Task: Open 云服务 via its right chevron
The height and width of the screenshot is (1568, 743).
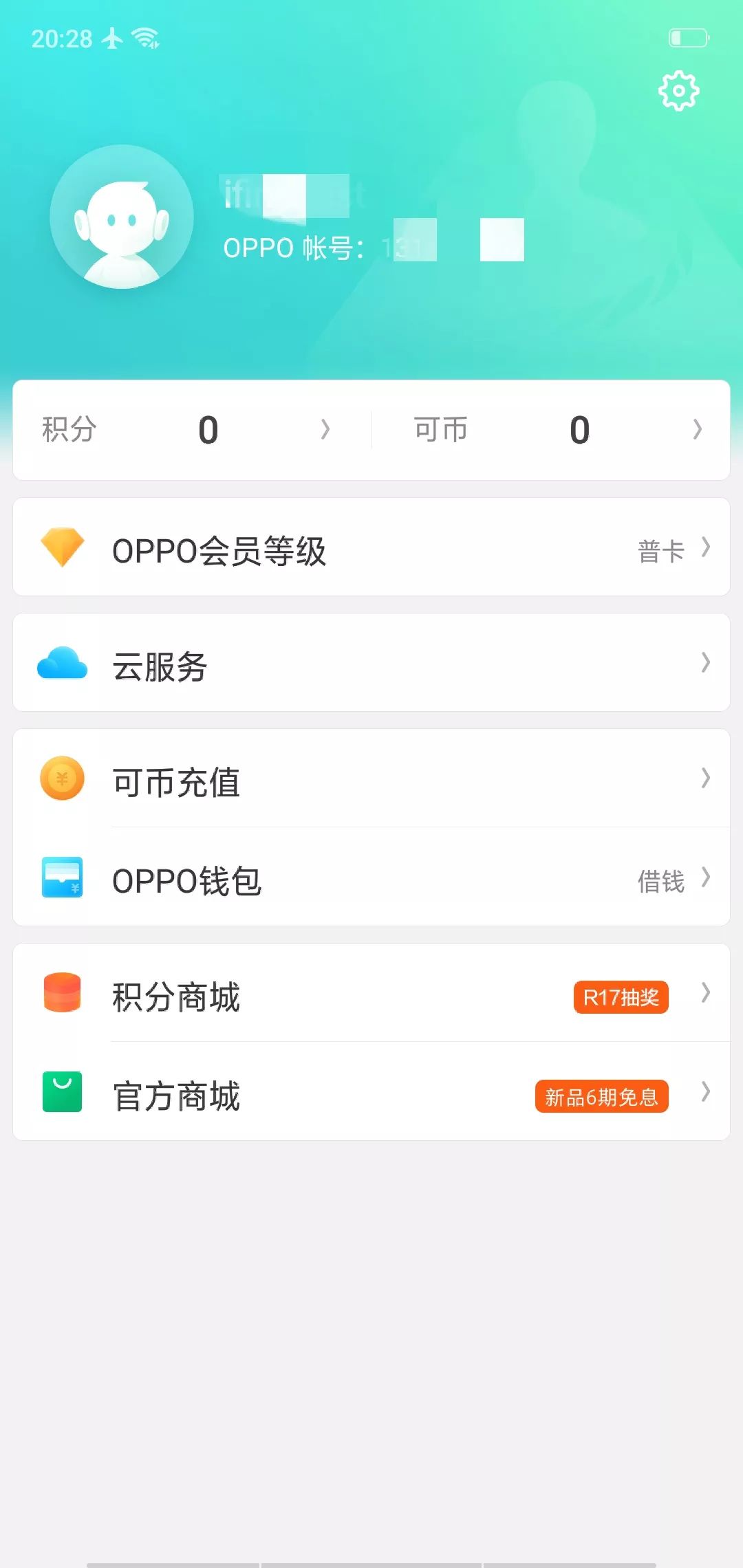Action: 704,662
